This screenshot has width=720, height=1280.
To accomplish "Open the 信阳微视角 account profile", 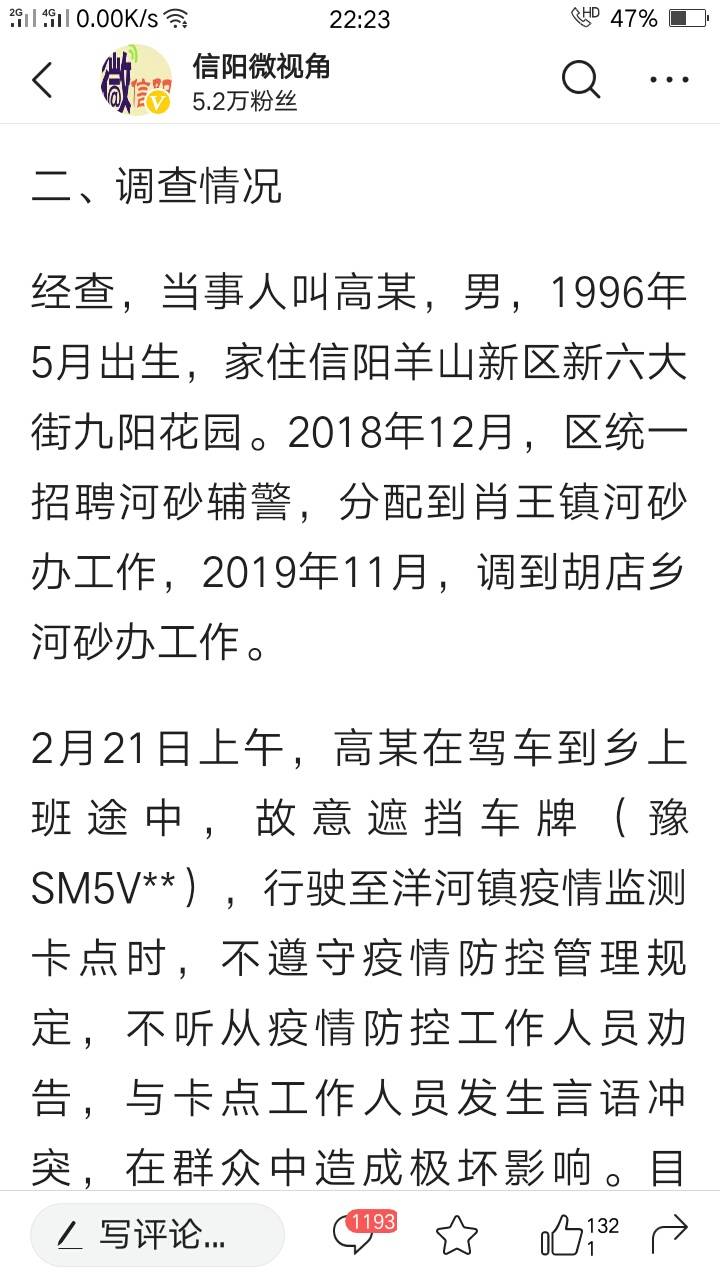I will click(216, 80).
